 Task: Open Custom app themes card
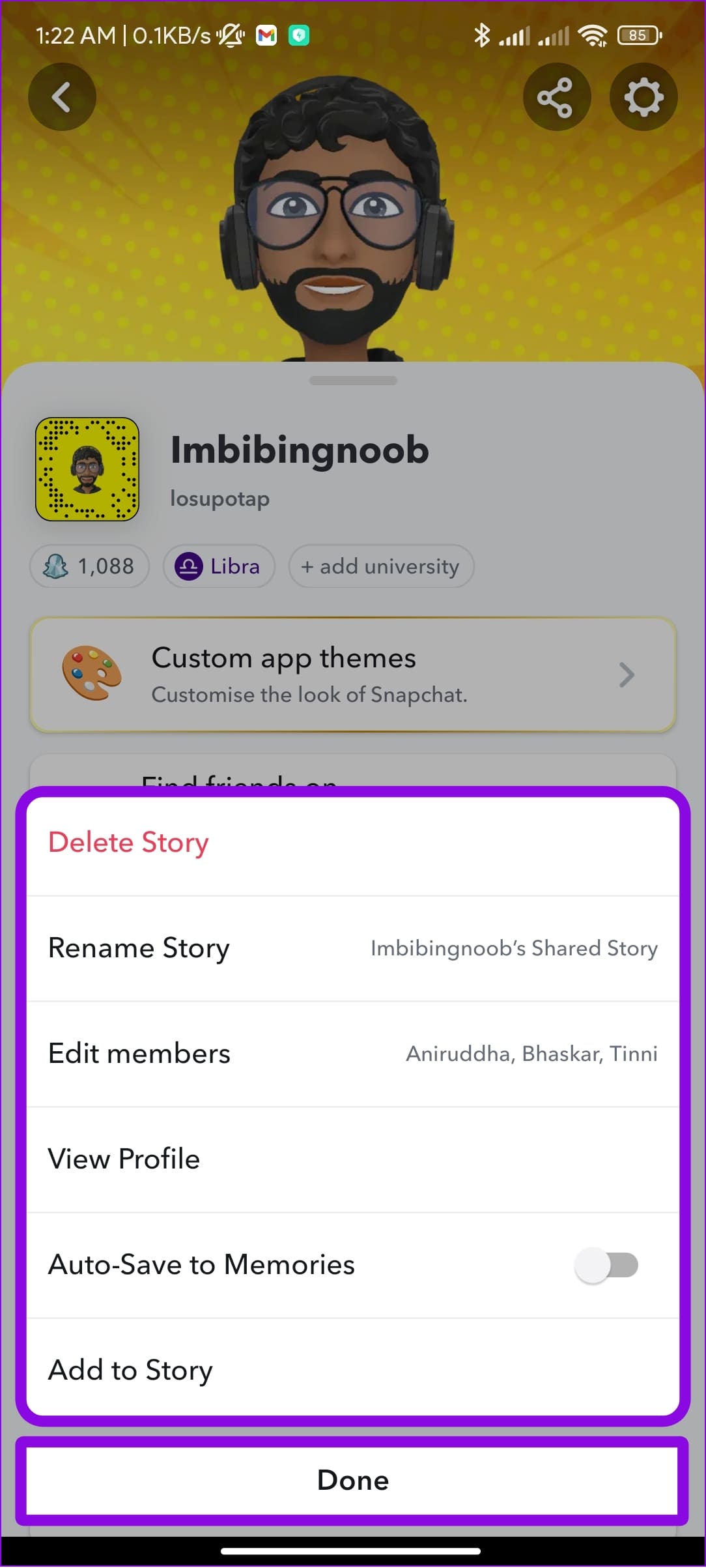click(352, 675)
